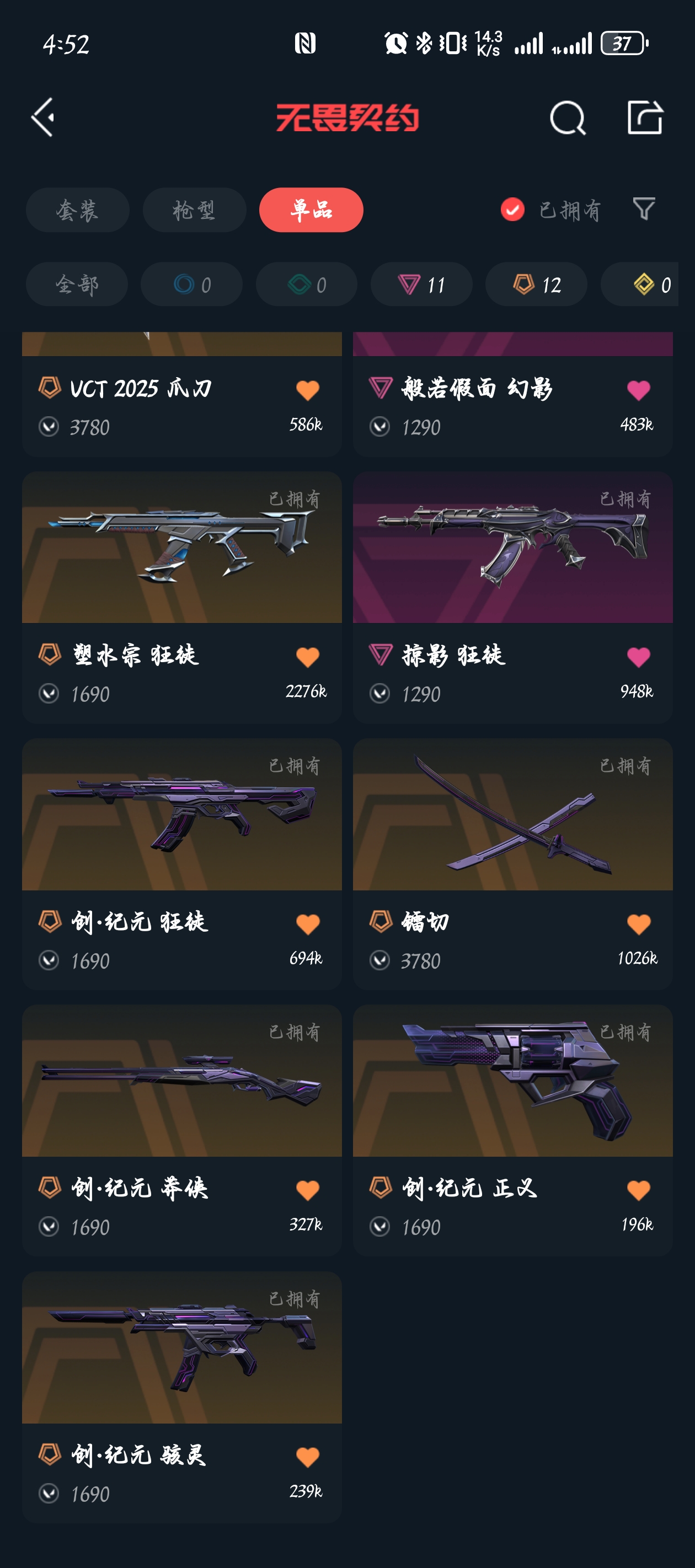Switch to the 套装 tab

(77, 210)
